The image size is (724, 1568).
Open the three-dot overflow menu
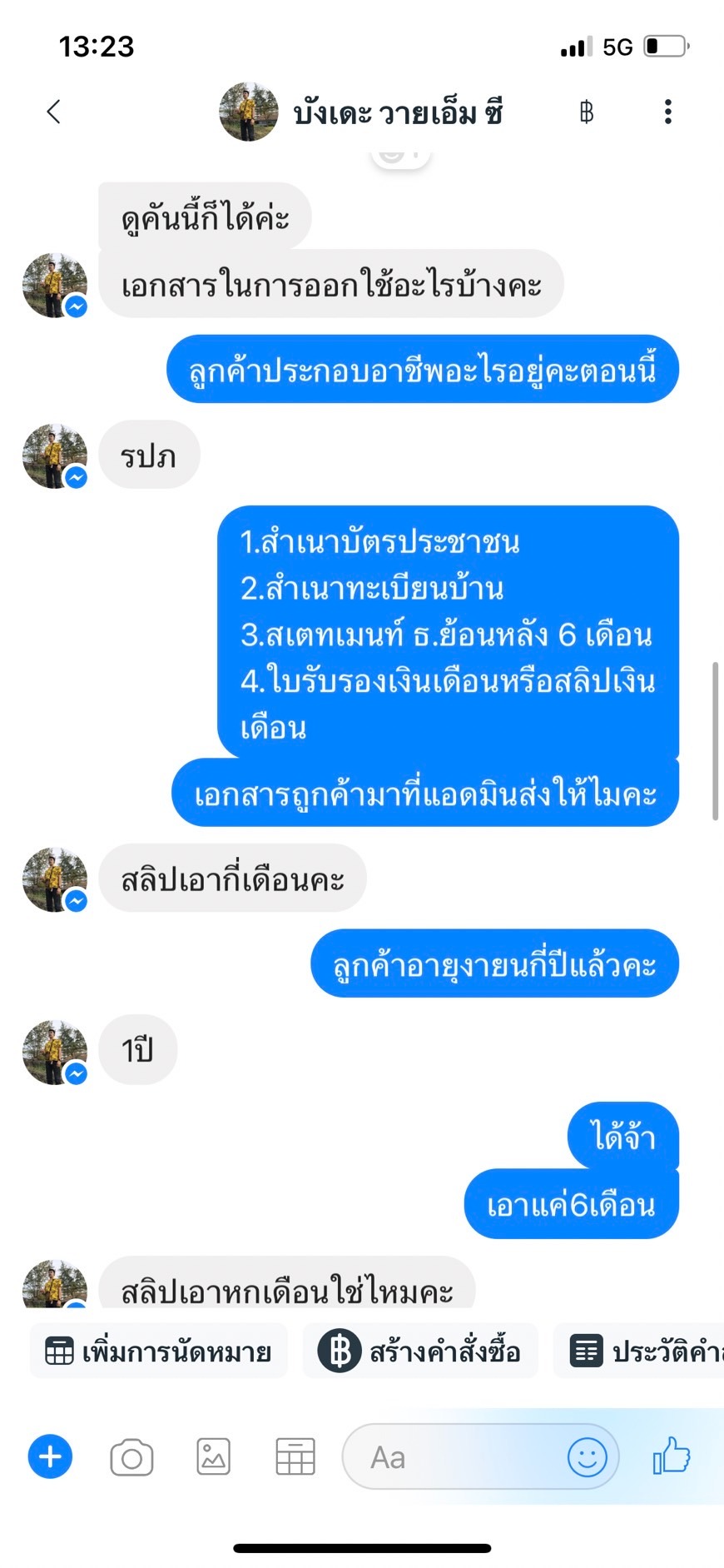click(x=667, y=112)
